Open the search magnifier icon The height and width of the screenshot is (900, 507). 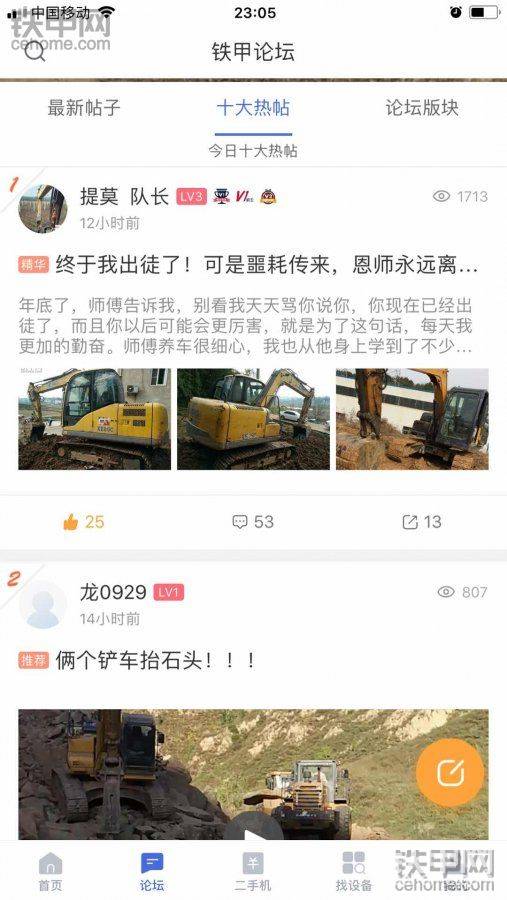[34, 51]
